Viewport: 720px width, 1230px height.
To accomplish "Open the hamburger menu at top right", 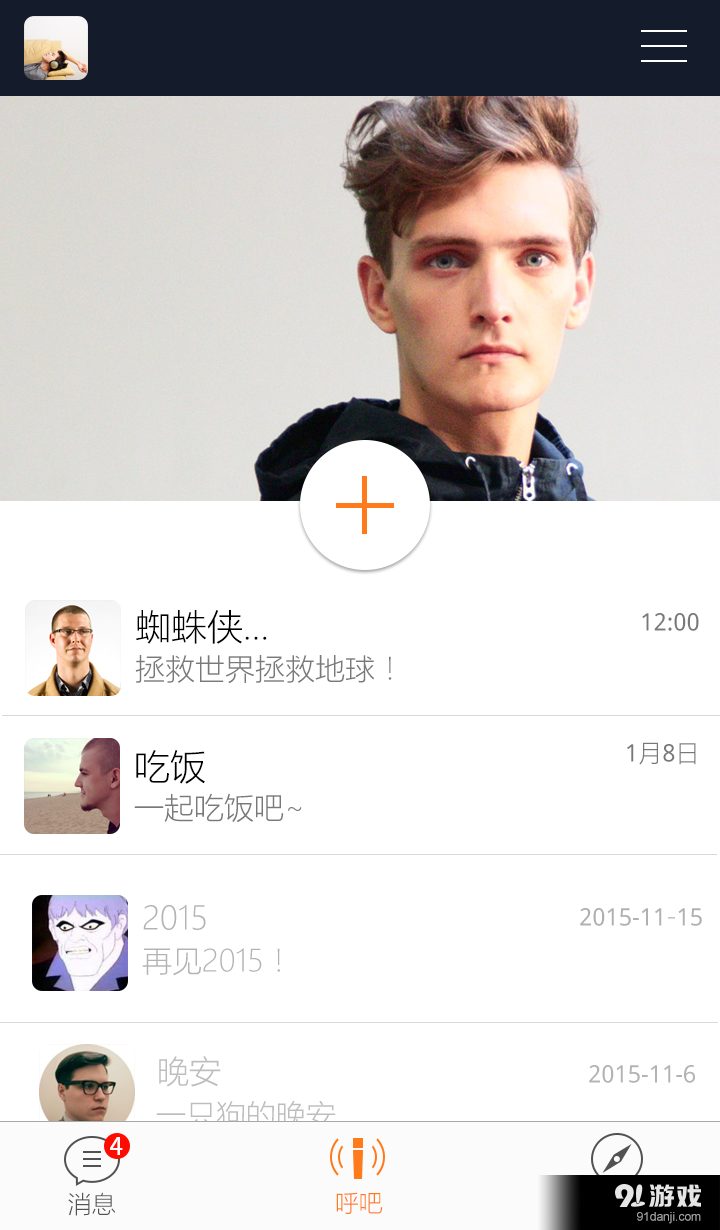I will 663,47.
